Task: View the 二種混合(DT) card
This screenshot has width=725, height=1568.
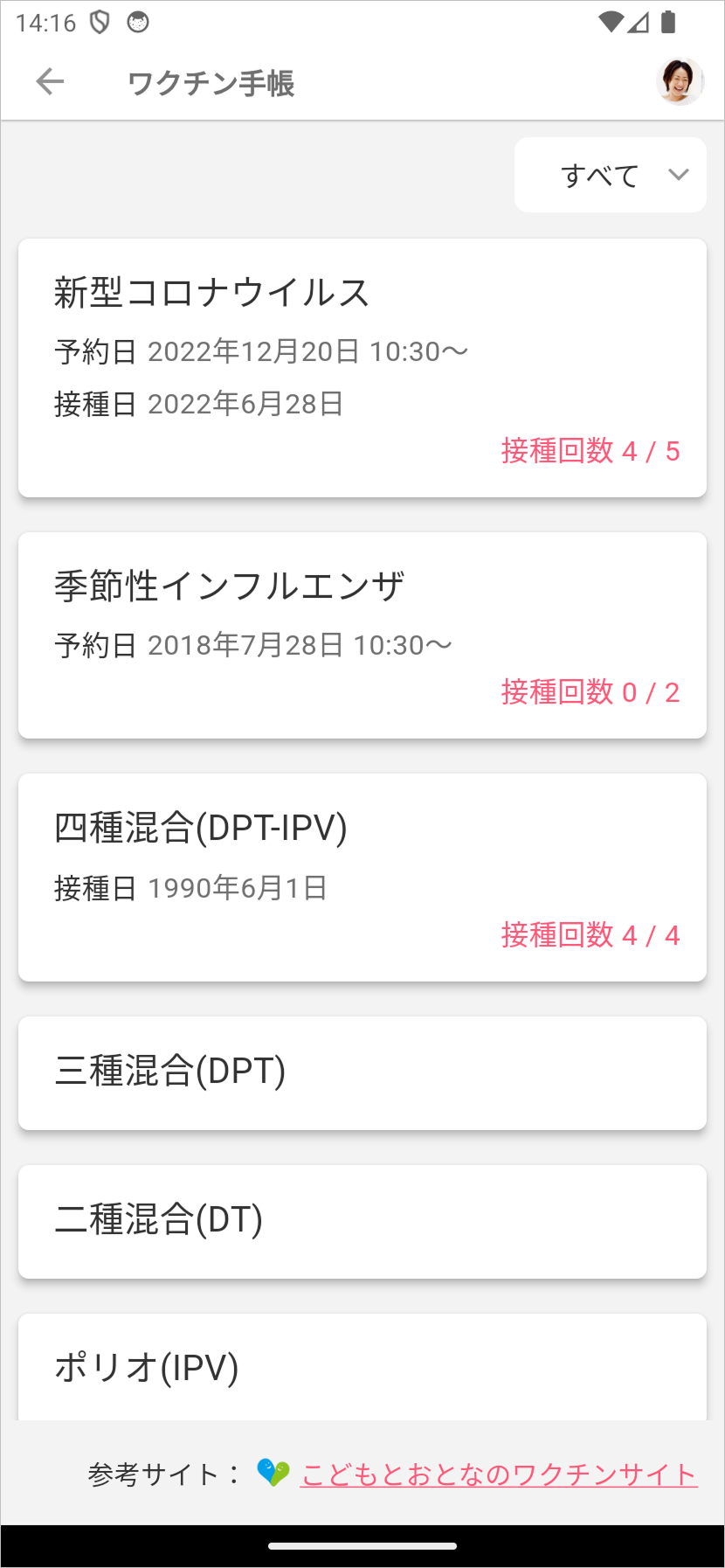Action: click(362, 1222)
